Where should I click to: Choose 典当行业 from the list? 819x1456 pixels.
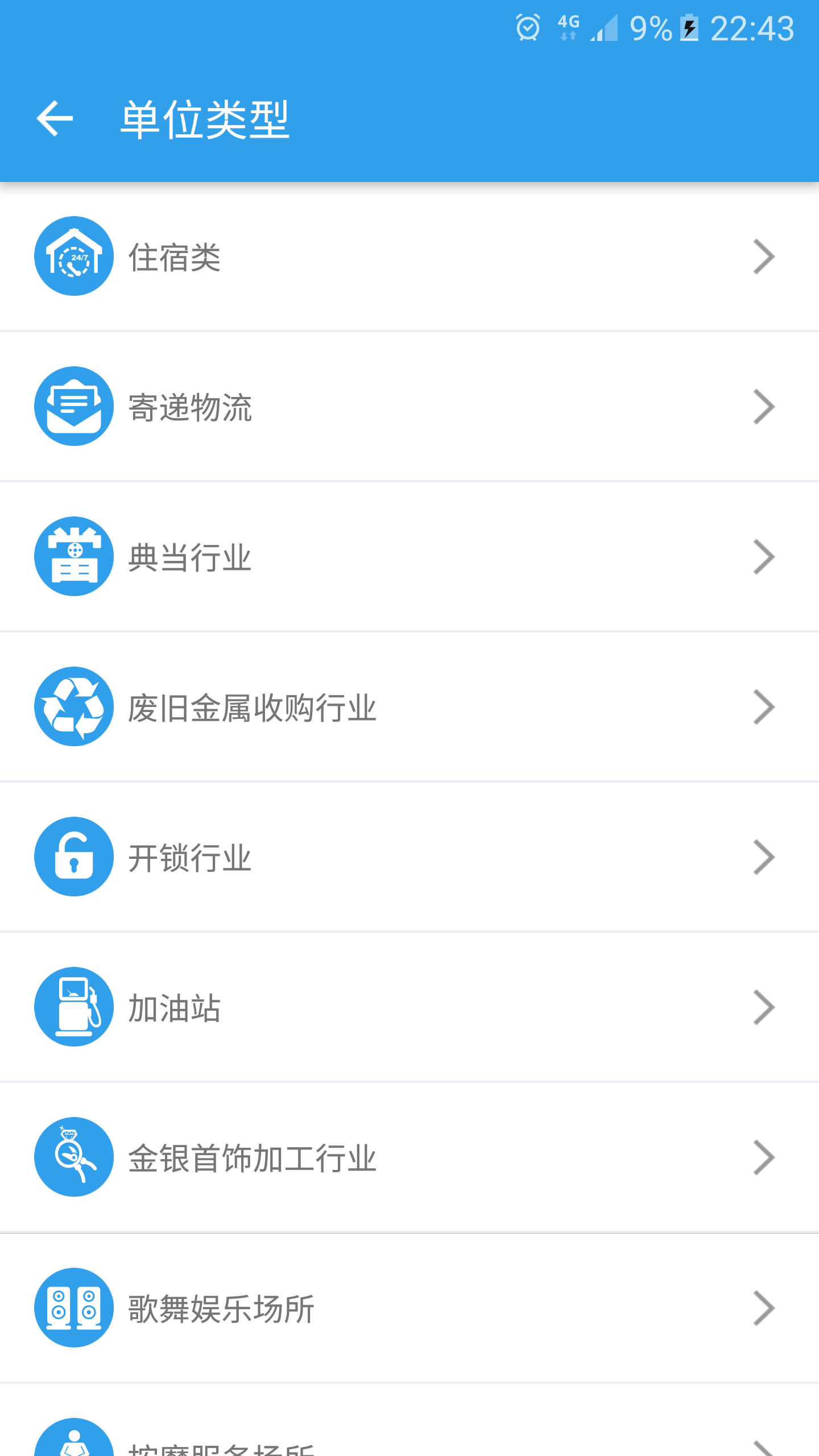click(409, 557)
